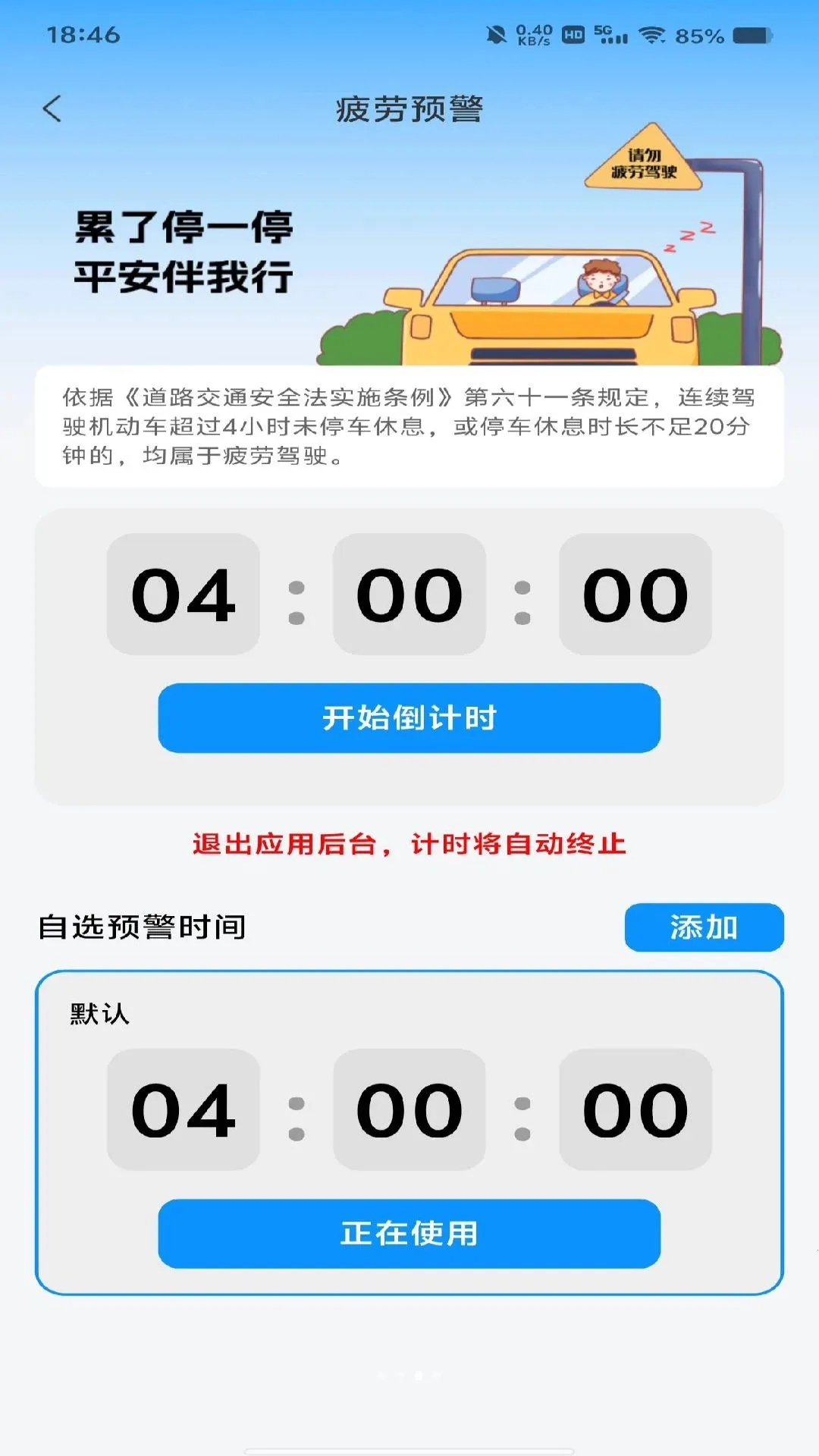Go back using the top-left arrow
The width and height of the screenshot is (819, 1456).
coord(52,109)
